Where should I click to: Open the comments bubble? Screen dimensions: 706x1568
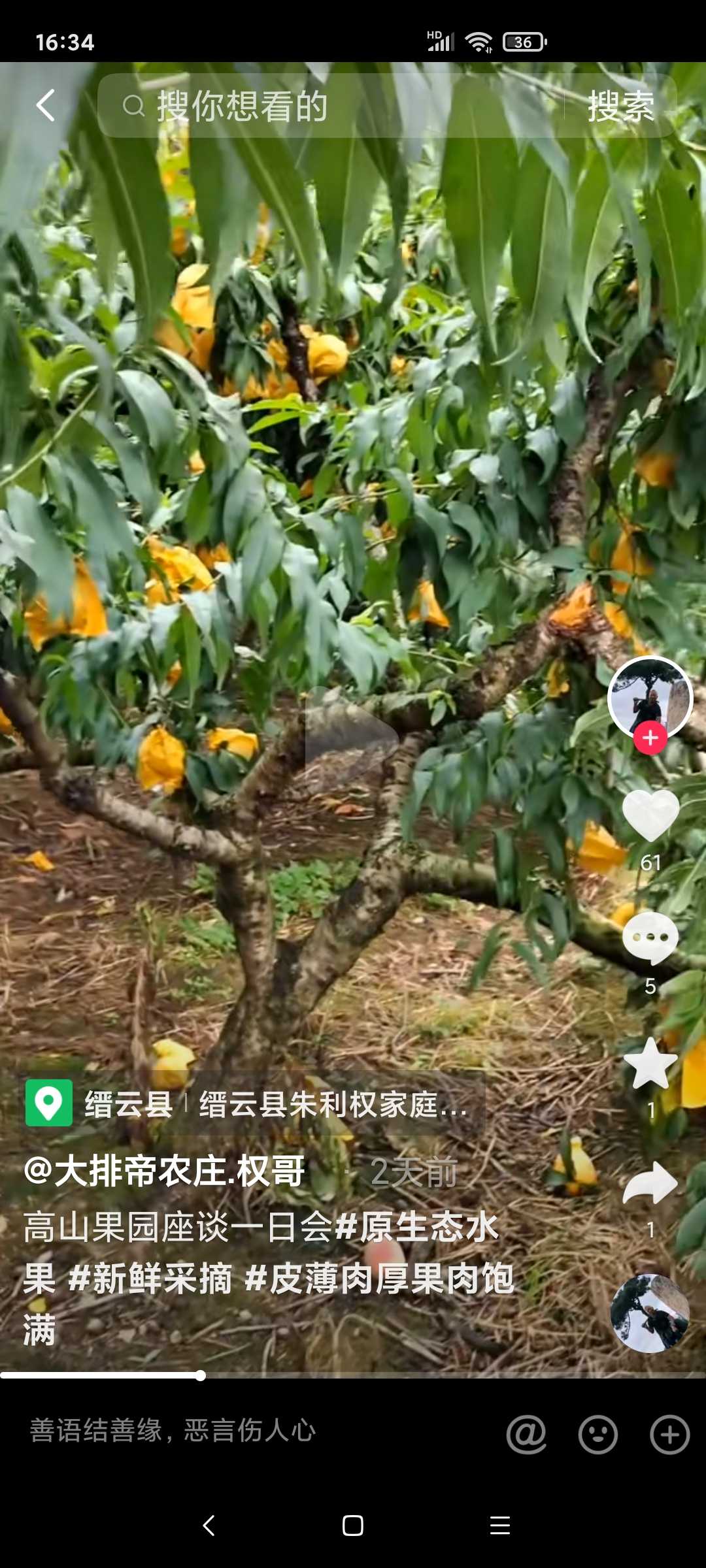point(650,938)
